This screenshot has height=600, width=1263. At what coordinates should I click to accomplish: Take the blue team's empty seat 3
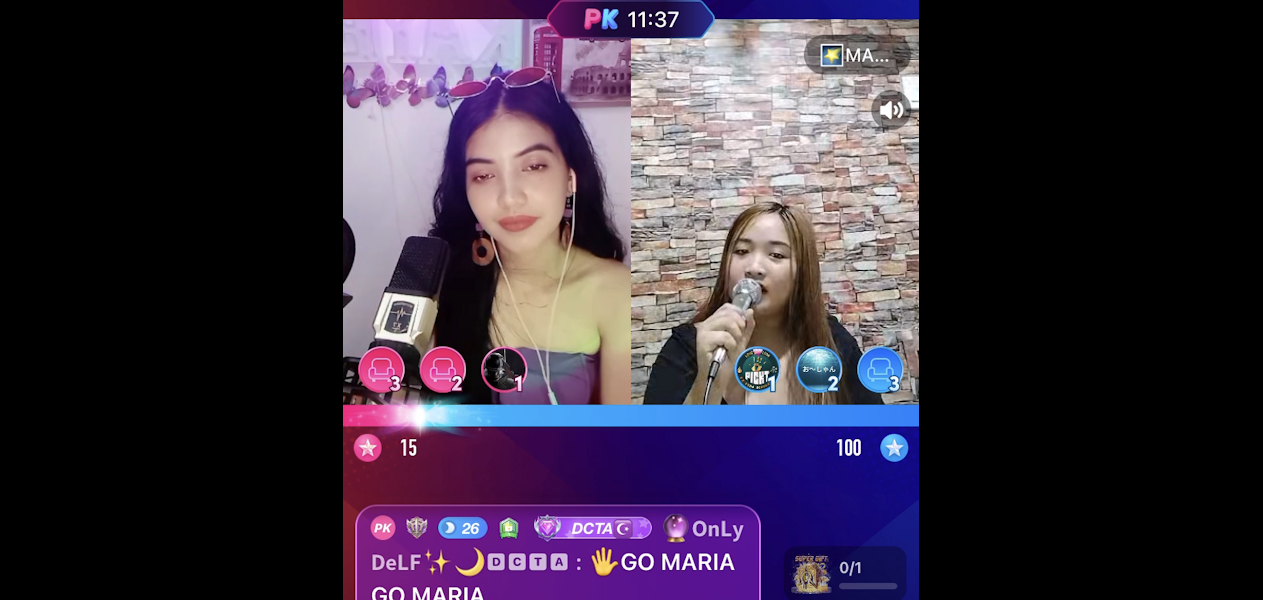point(880,370)
